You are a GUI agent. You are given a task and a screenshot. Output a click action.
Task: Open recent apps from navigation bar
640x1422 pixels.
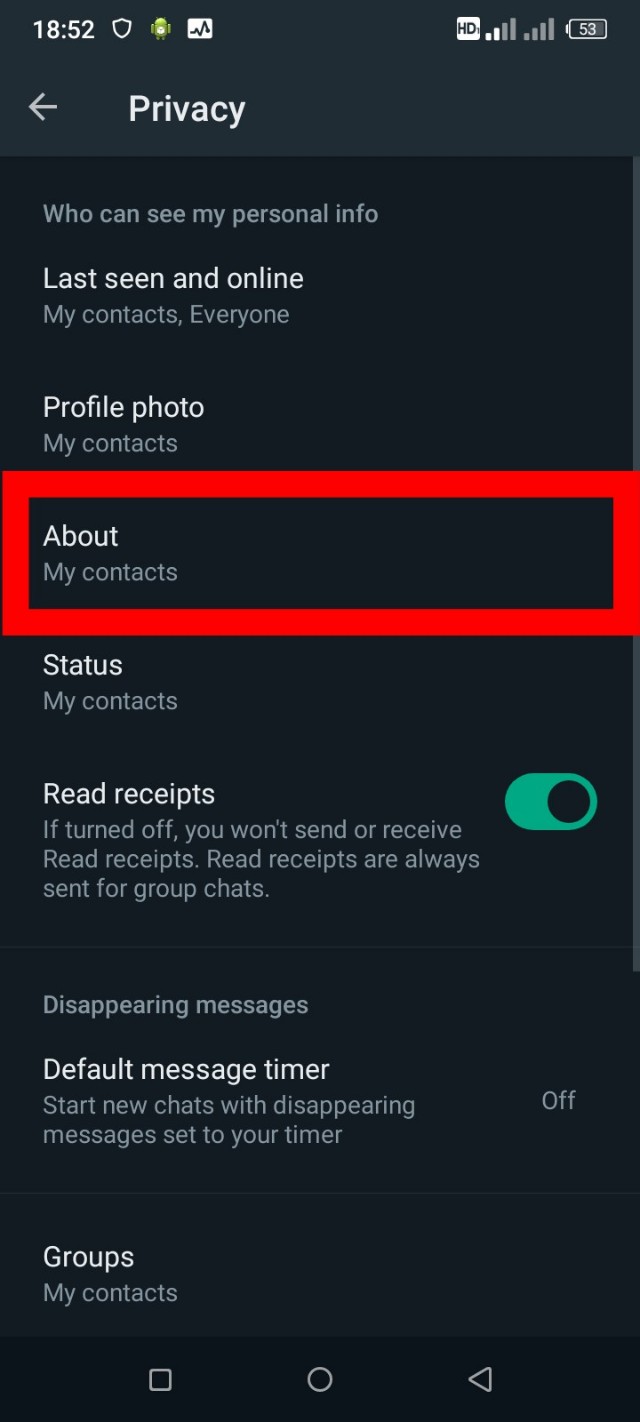pyautogui.click(x=160, y=1380)
